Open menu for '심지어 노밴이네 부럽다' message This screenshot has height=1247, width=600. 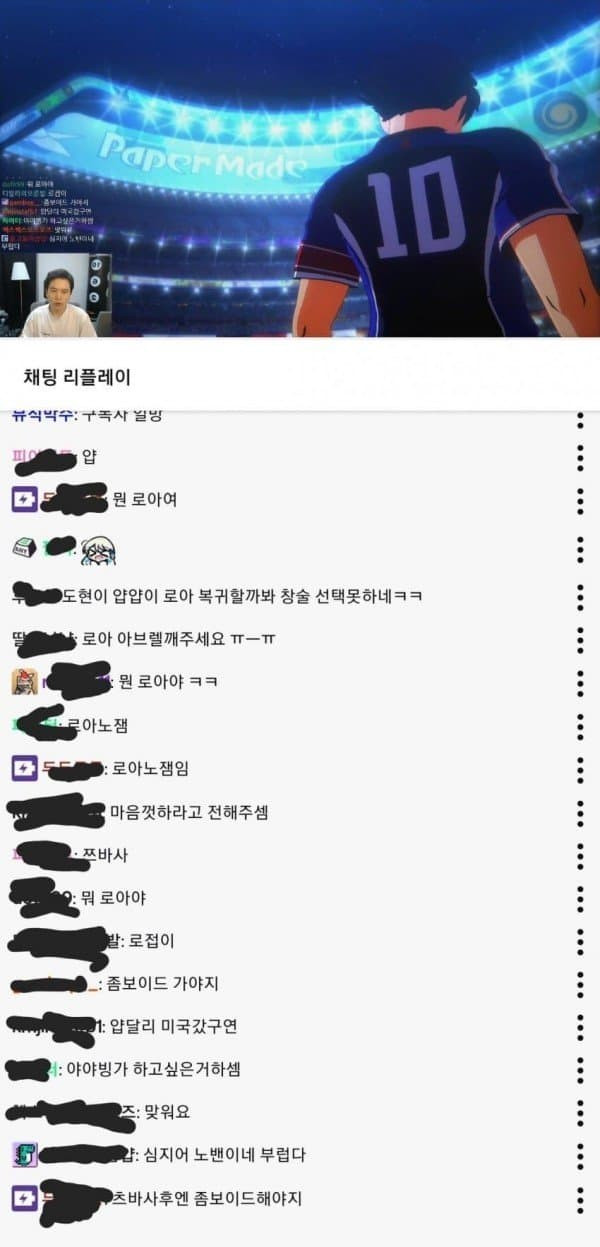click(580, 1155)
